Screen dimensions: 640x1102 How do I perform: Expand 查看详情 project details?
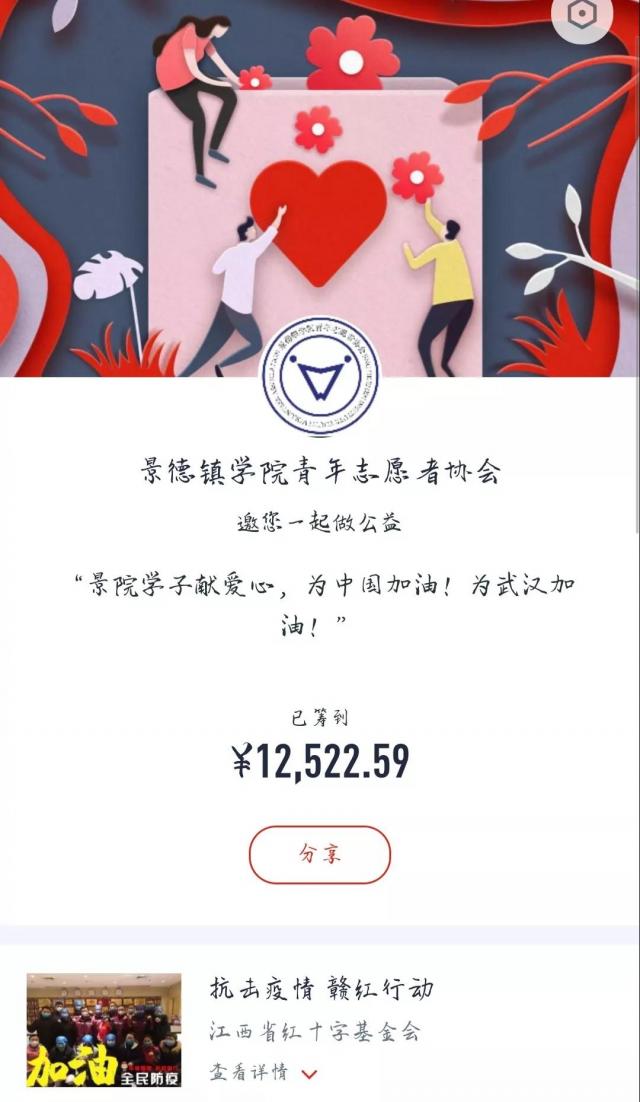click(x=264, y=1072)
